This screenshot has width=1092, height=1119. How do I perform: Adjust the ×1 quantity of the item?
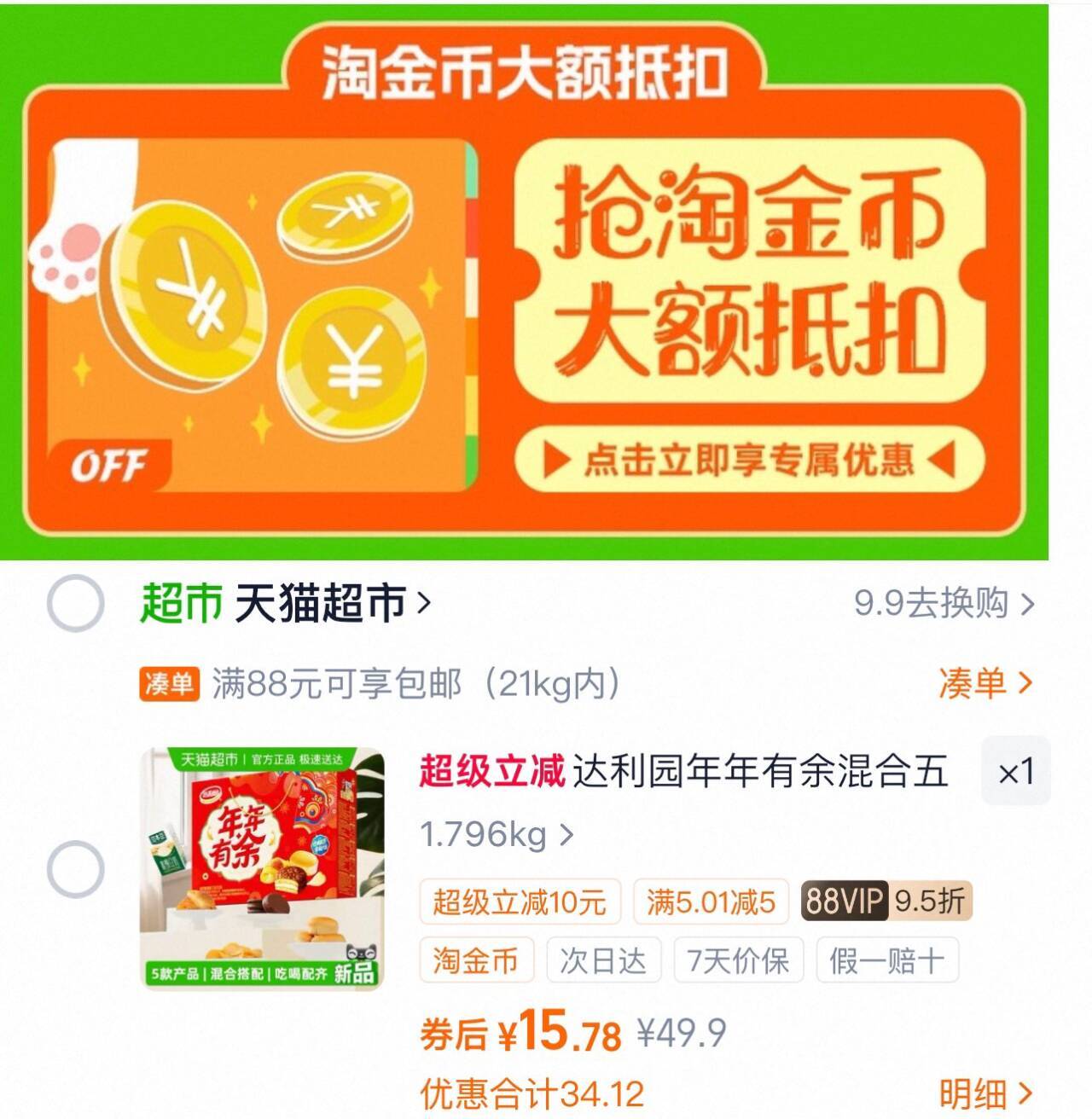coord(1015,772)
